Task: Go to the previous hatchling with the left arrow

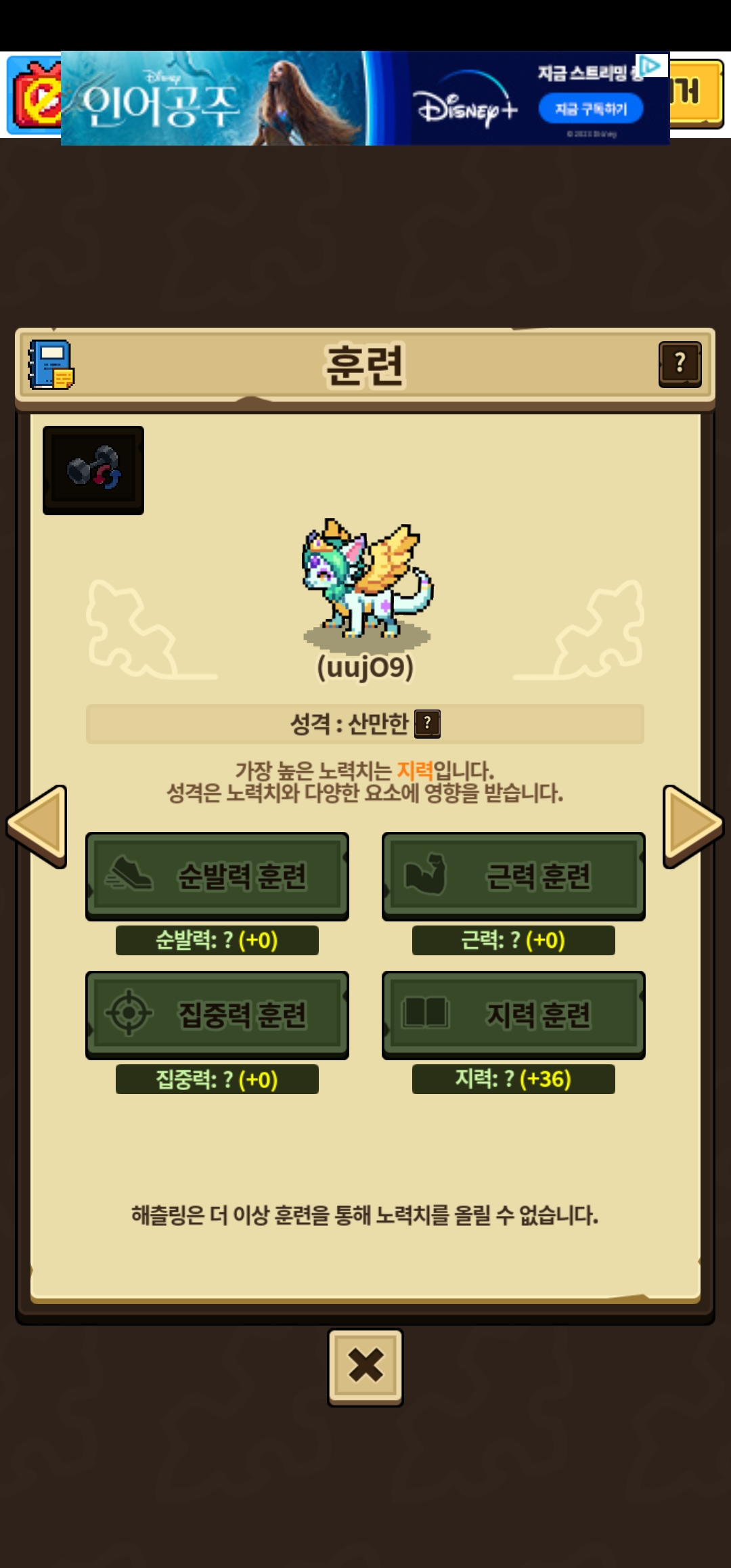Action: (38, 826)
